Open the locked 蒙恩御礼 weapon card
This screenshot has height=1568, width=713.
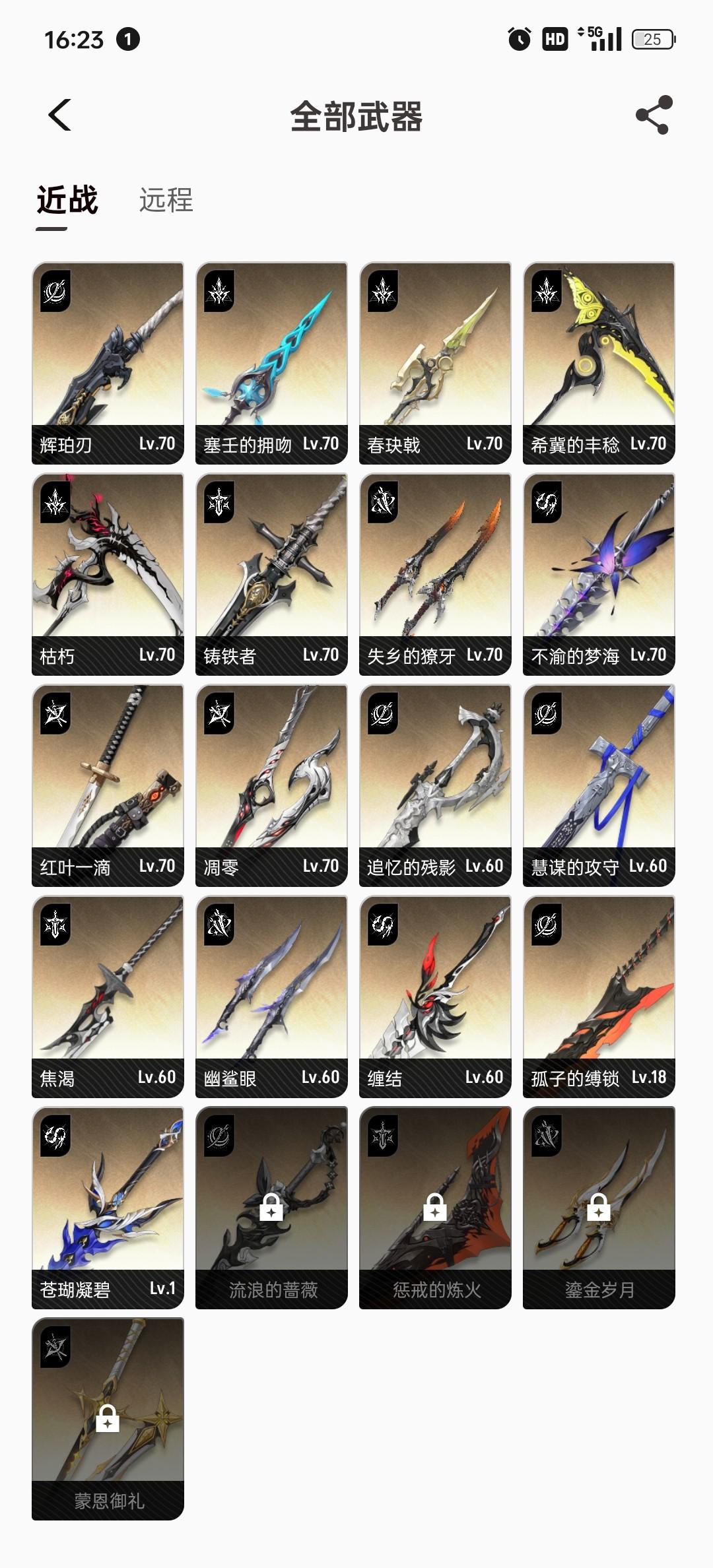(x=108, y=1419)
